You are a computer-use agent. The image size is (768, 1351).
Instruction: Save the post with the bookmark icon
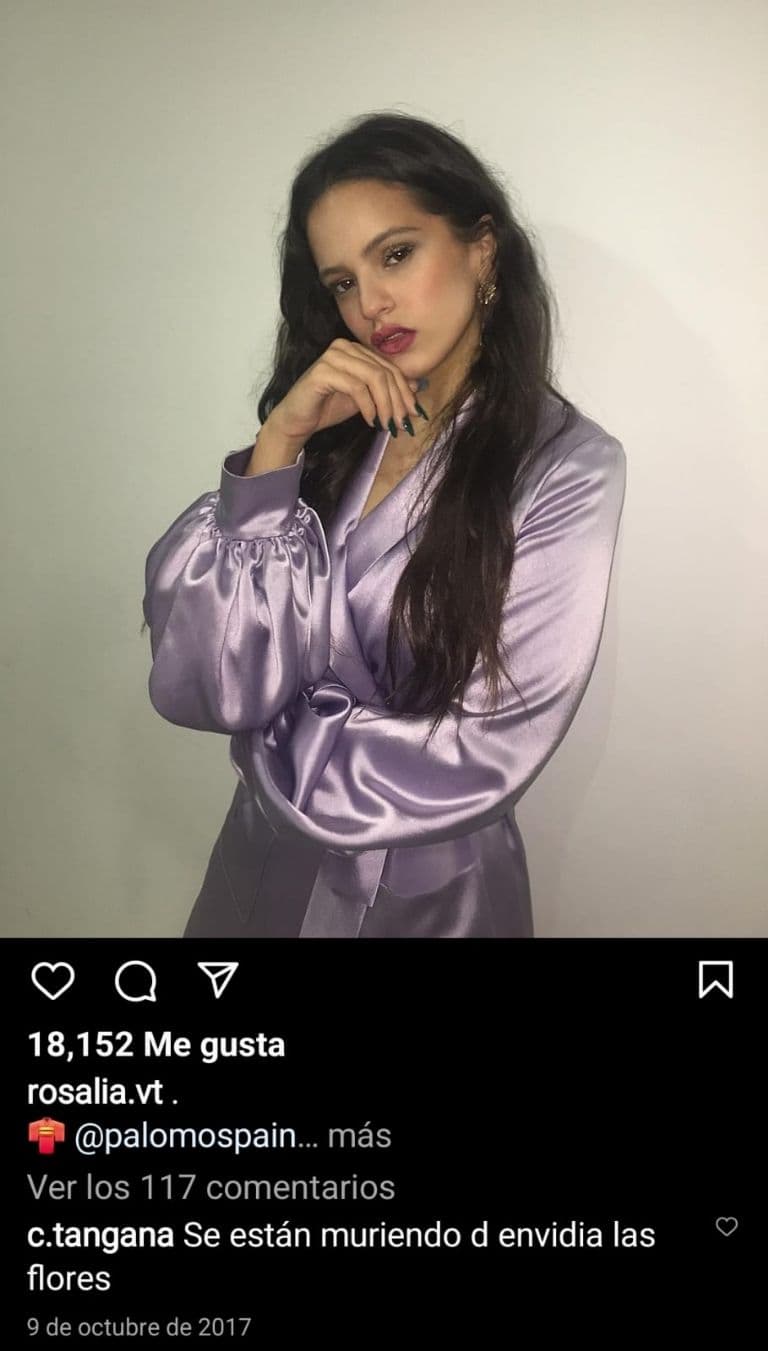[x=715, y=980]
